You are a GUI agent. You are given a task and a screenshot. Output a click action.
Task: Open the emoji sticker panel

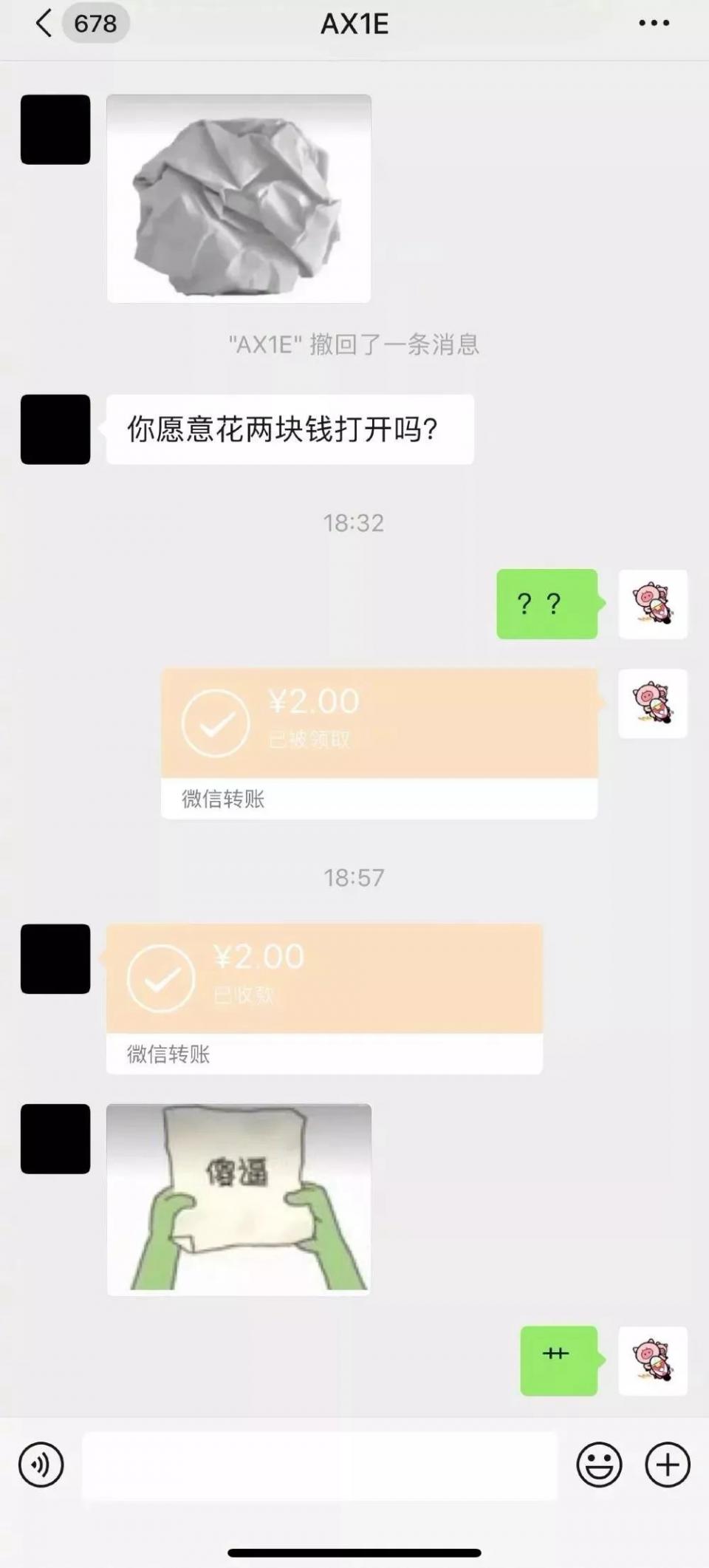(x=599, y=1465)
